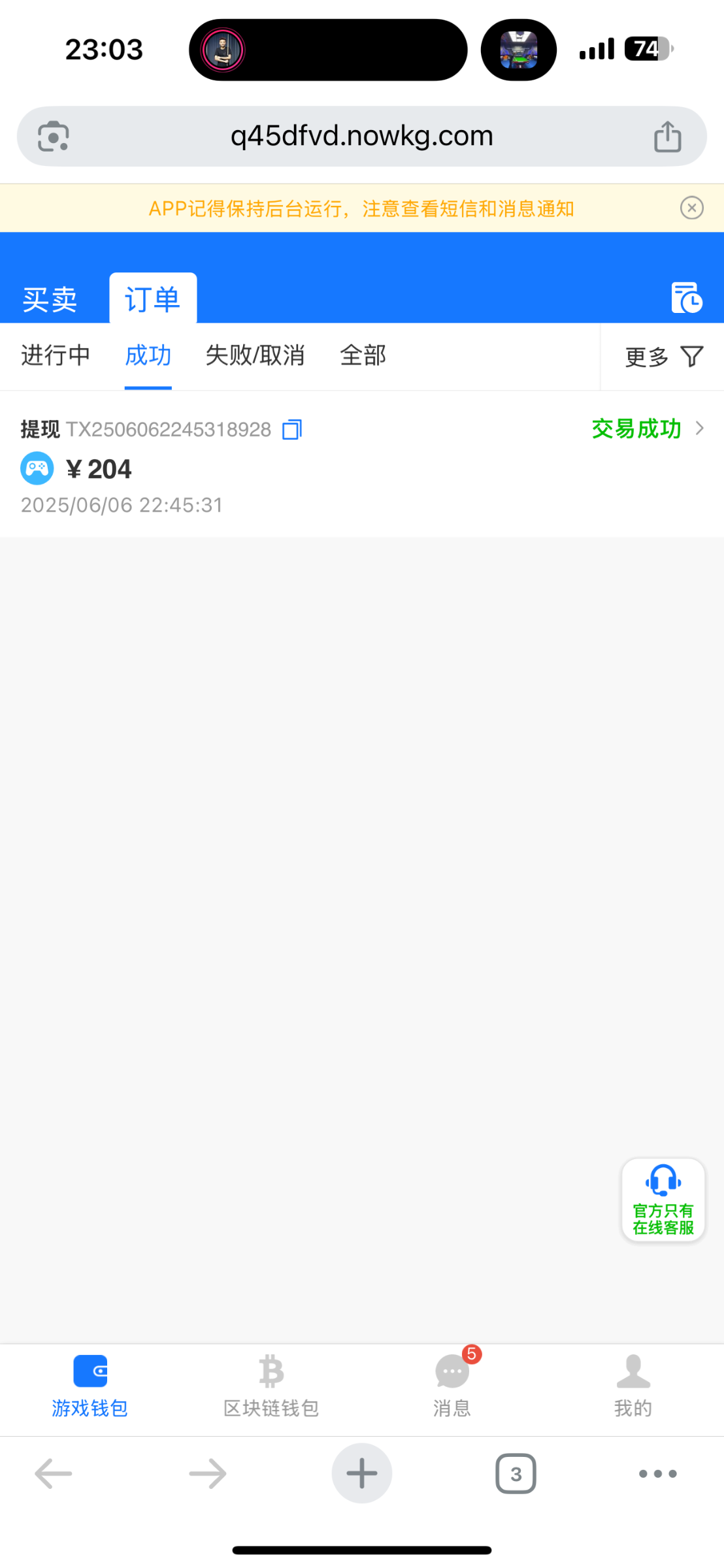View the 3 open browser tabs
Image resolution: width=724 pixels, height=1568 pixels.
516,1474
